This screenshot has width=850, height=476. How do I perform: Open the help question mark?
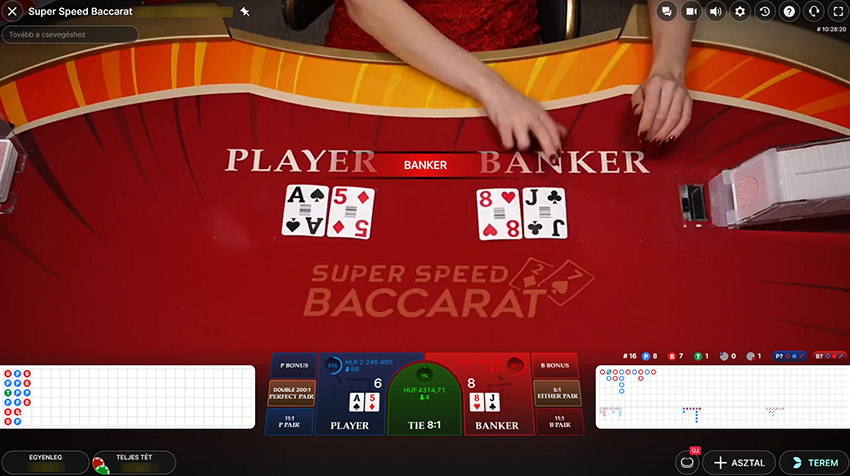pos(789,11)
